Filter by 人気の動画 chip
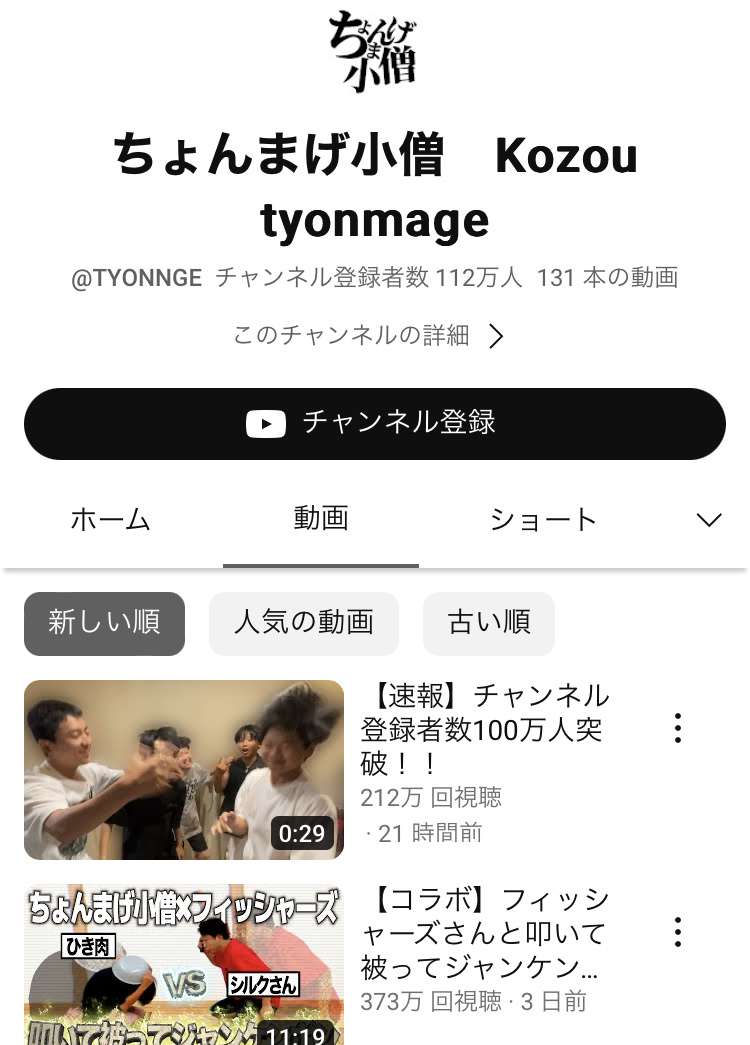The width and height of the screenshot is (750, 1045). tap(303, 623)
